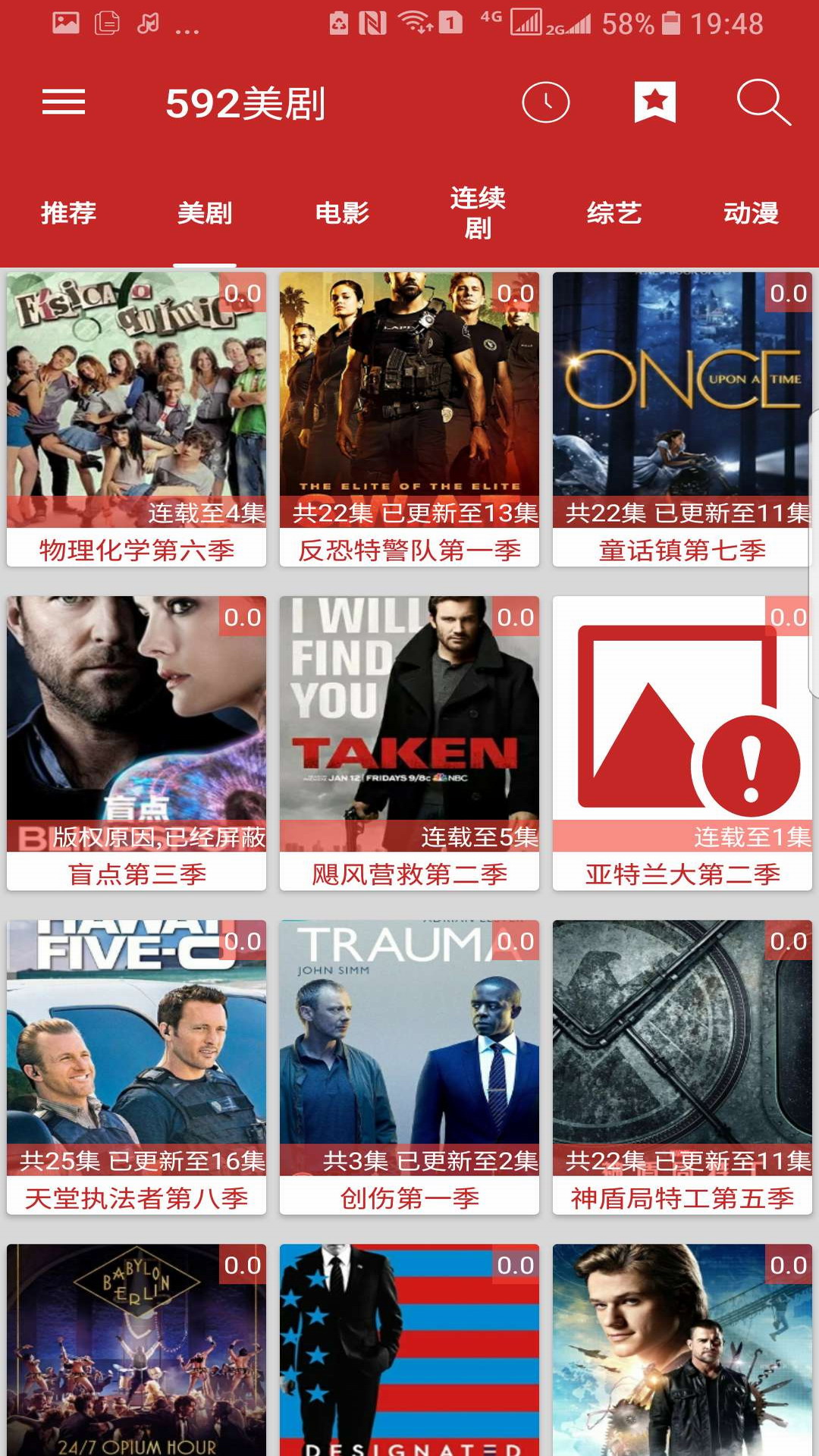Viewport: 819px width, 1456px height.
Task: Select the 美剧 tab
Action: pyautogui.click(x=205, y=213)
